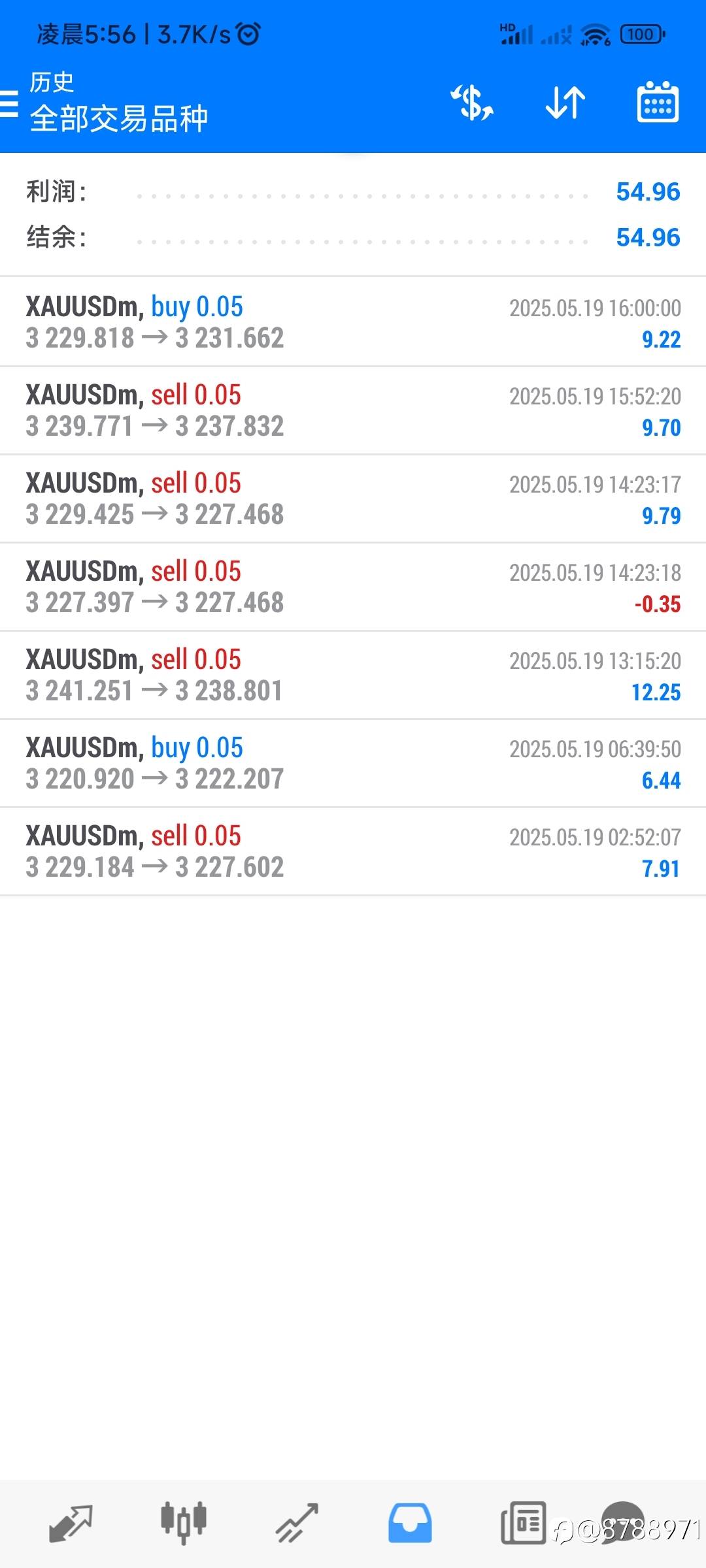Open the symbol filter dollar icon
The height and width of the screenshot is (1568, 706).
[472, 103]
